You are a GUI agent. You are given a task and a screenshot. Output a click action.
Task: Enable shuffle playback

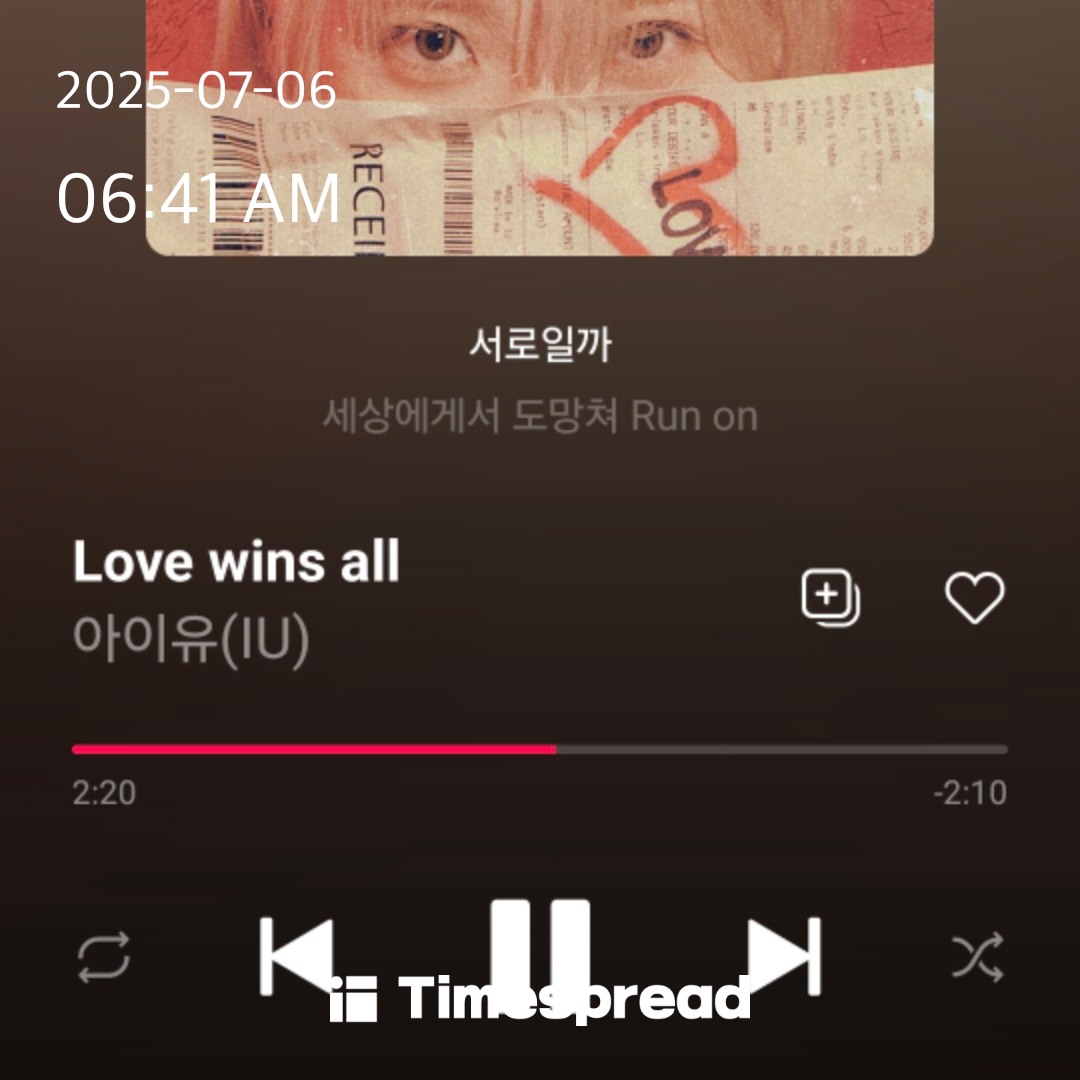977,957
